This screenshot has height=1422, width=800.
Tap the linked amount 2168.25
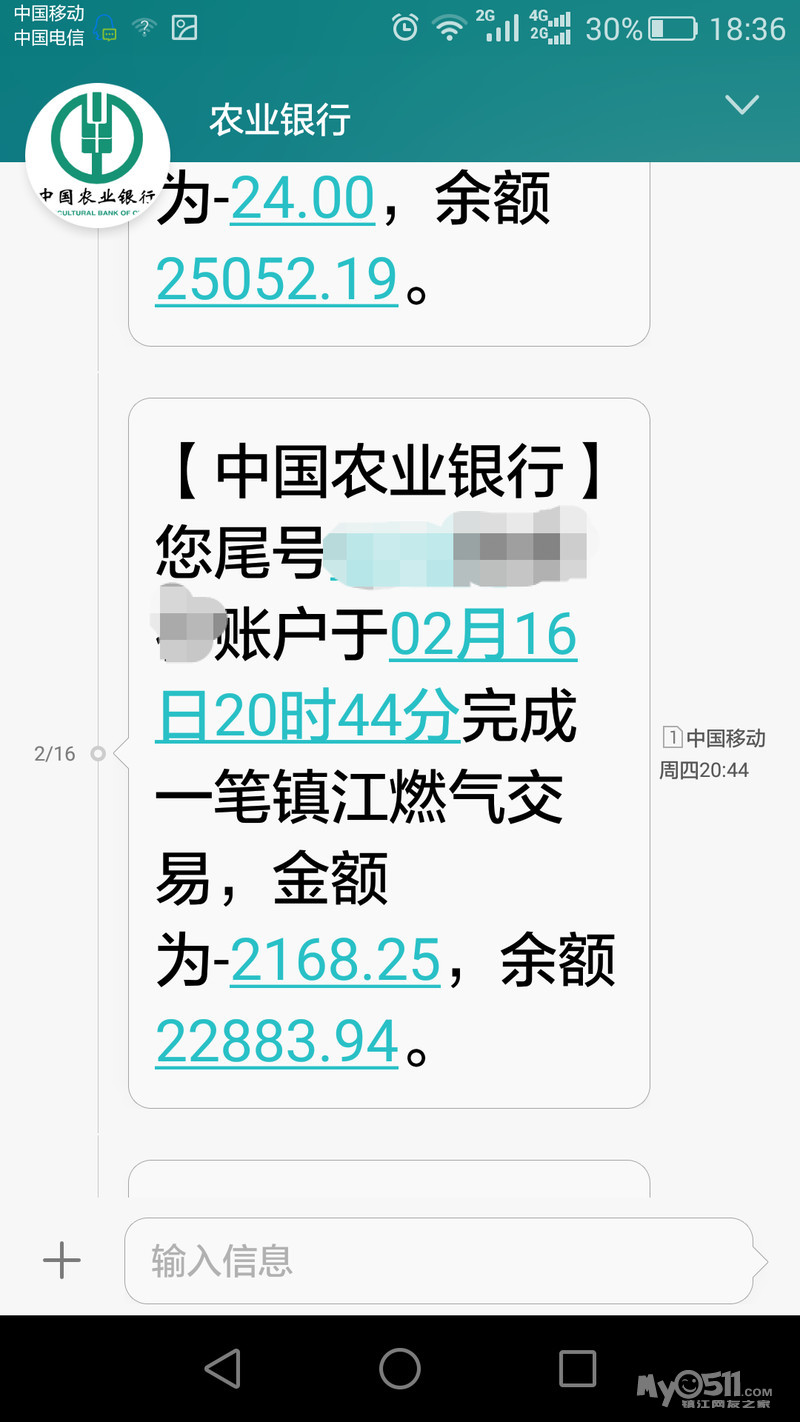(x=336, y=961)
